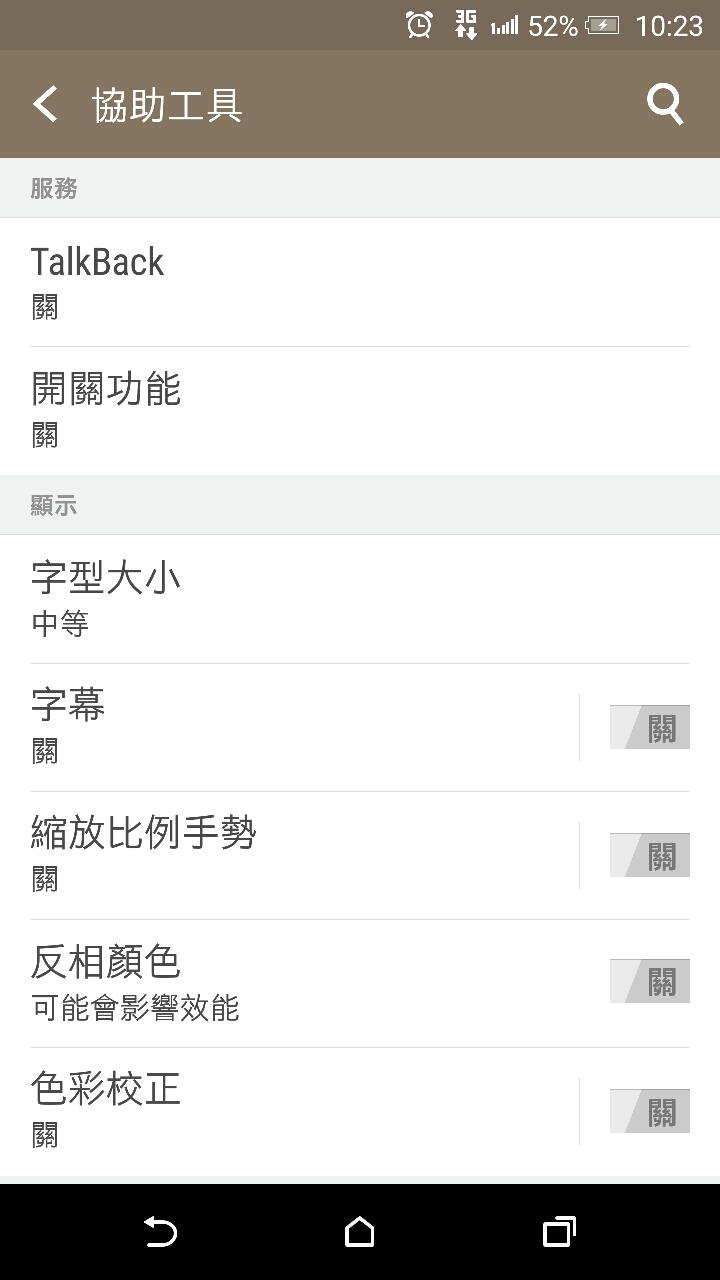Open the search icon in the header
The width and height of the screenshot is (720, 1280).
665,104
